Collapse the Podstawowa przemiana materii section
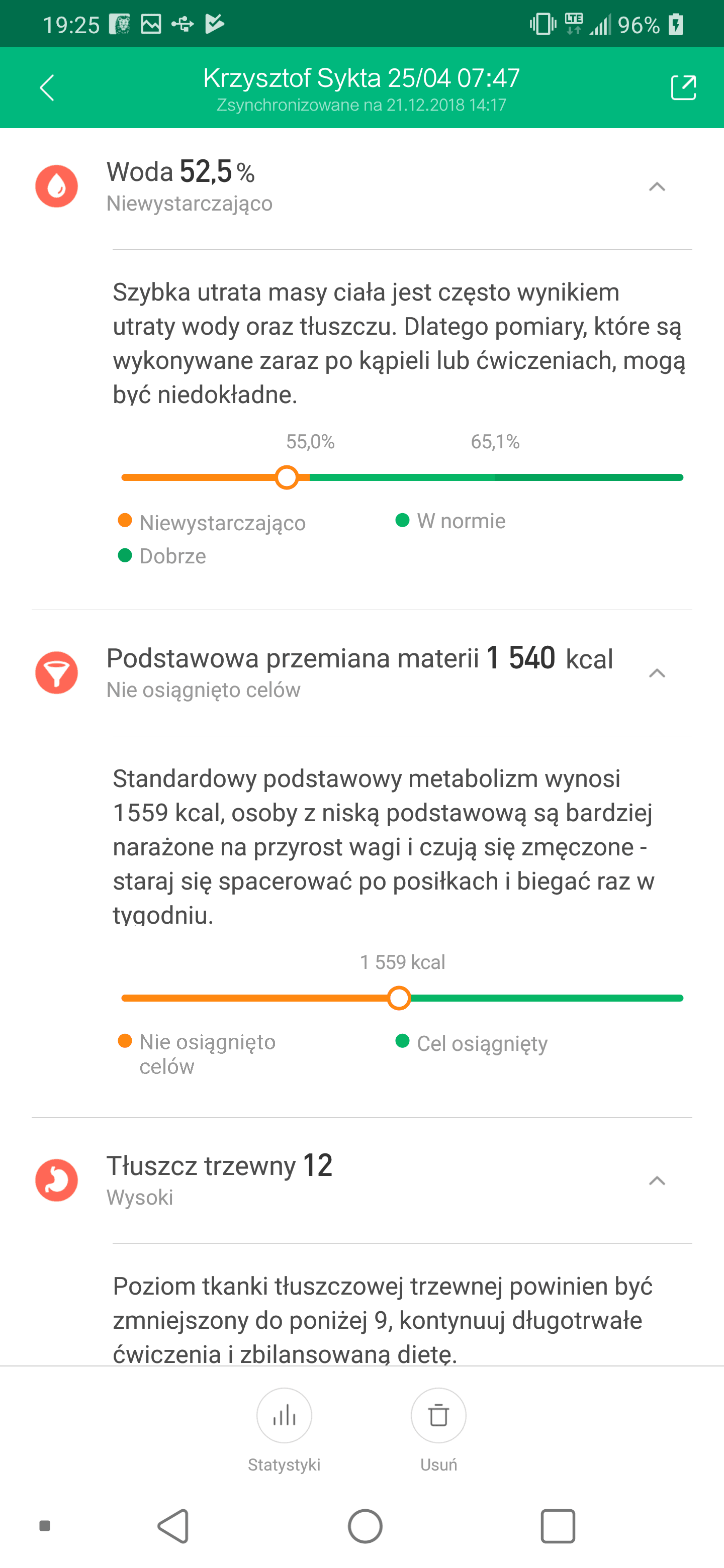 (657, 673)
